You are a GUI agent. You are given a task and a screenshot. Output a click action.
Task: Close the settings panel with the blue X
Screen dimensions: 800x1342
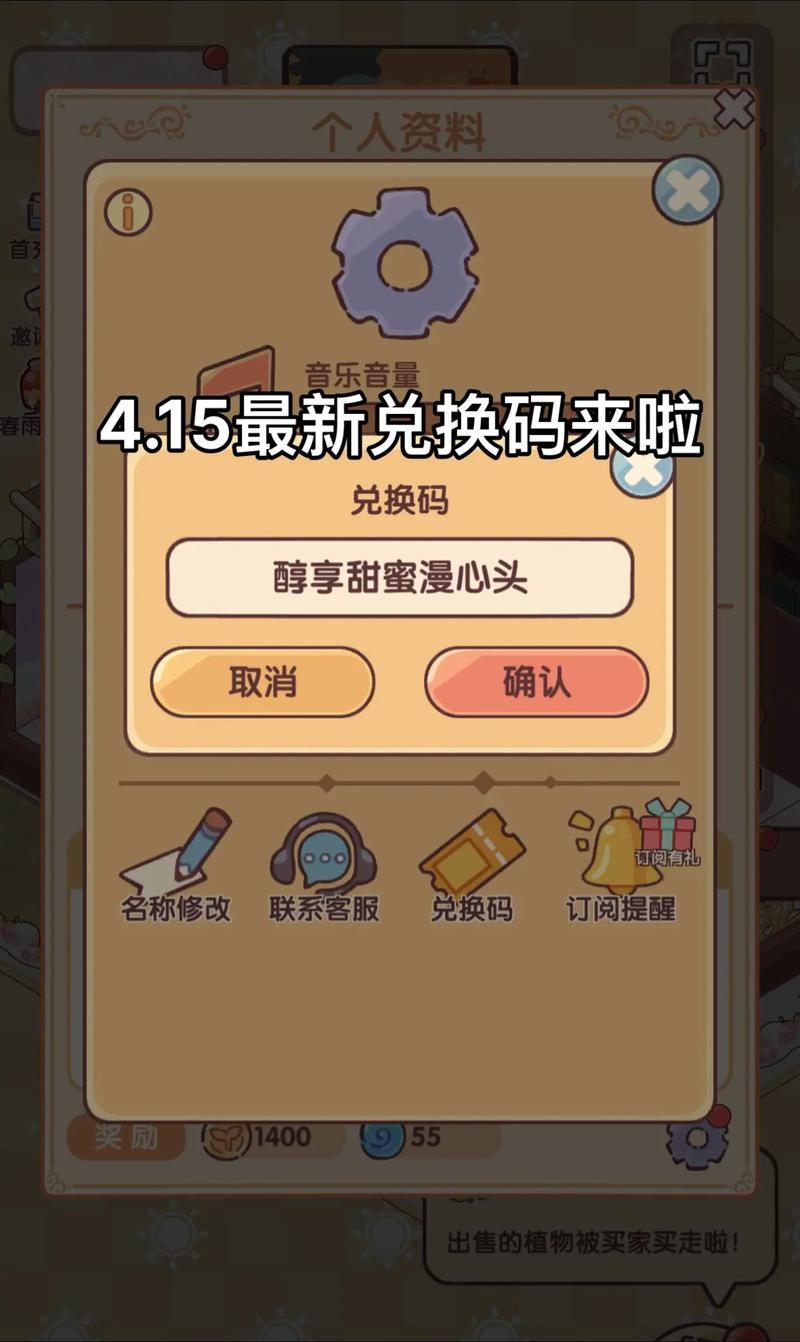(x=687, y=190)
